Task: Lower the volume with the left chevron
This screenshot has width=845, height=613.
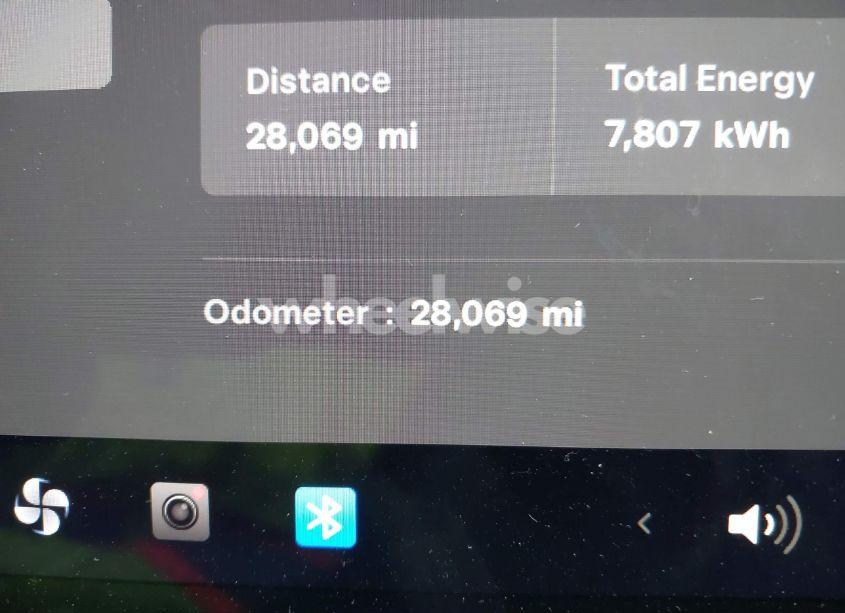Action: coord(645,522)
